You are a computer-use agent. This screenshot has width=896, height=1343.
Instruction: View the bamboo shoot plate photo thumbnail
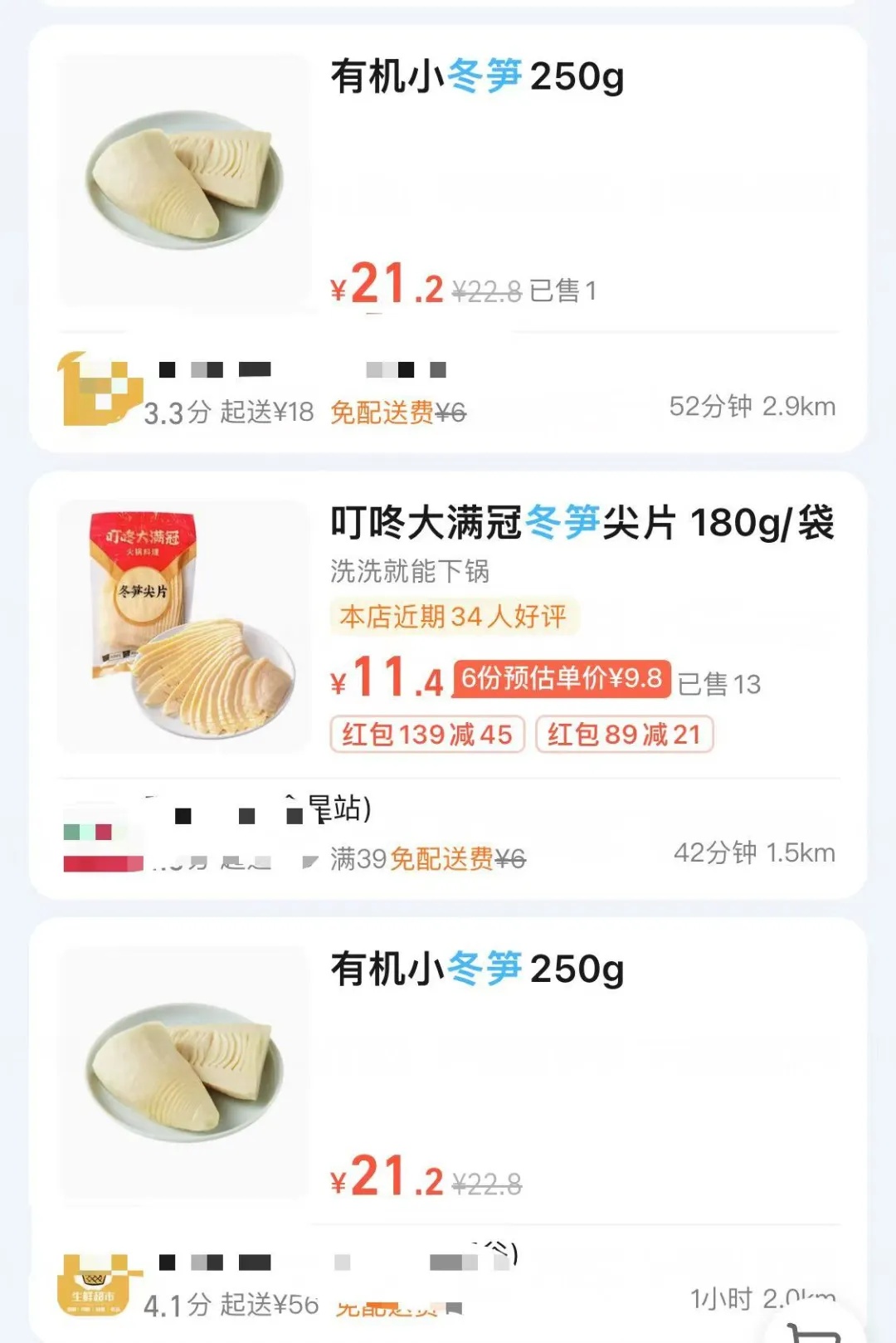pos(182,183)
